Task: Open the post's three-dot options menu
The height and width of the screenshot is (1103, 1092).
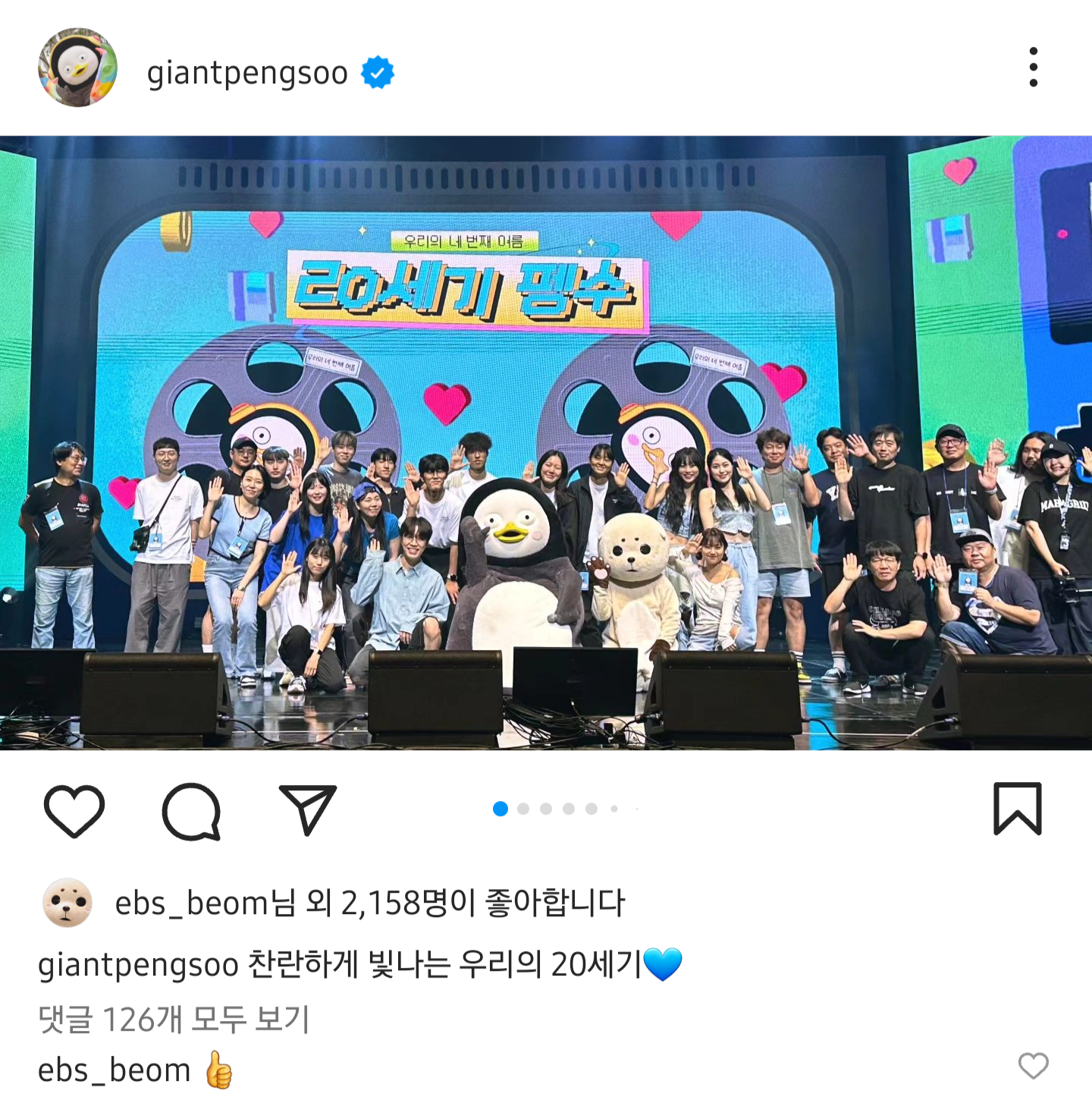Action: click(1033, 68)
